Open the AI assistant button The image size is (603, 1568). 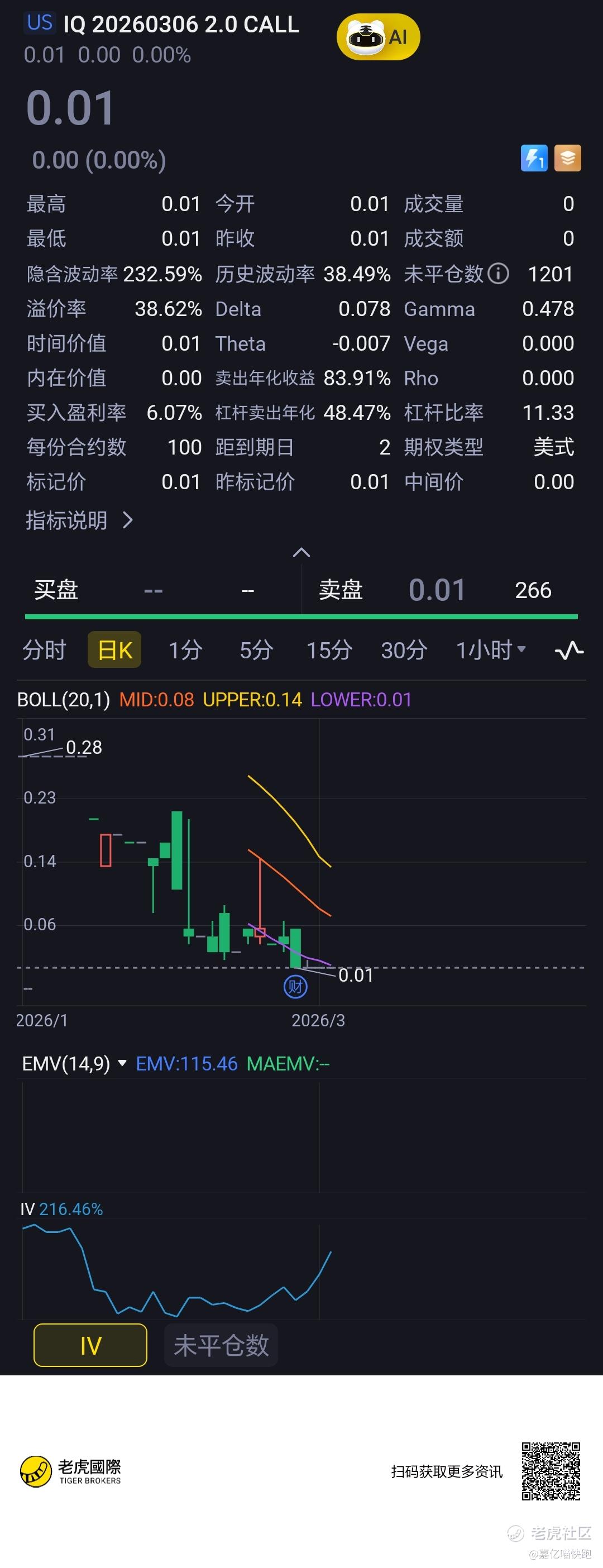[x=378, y=37]
